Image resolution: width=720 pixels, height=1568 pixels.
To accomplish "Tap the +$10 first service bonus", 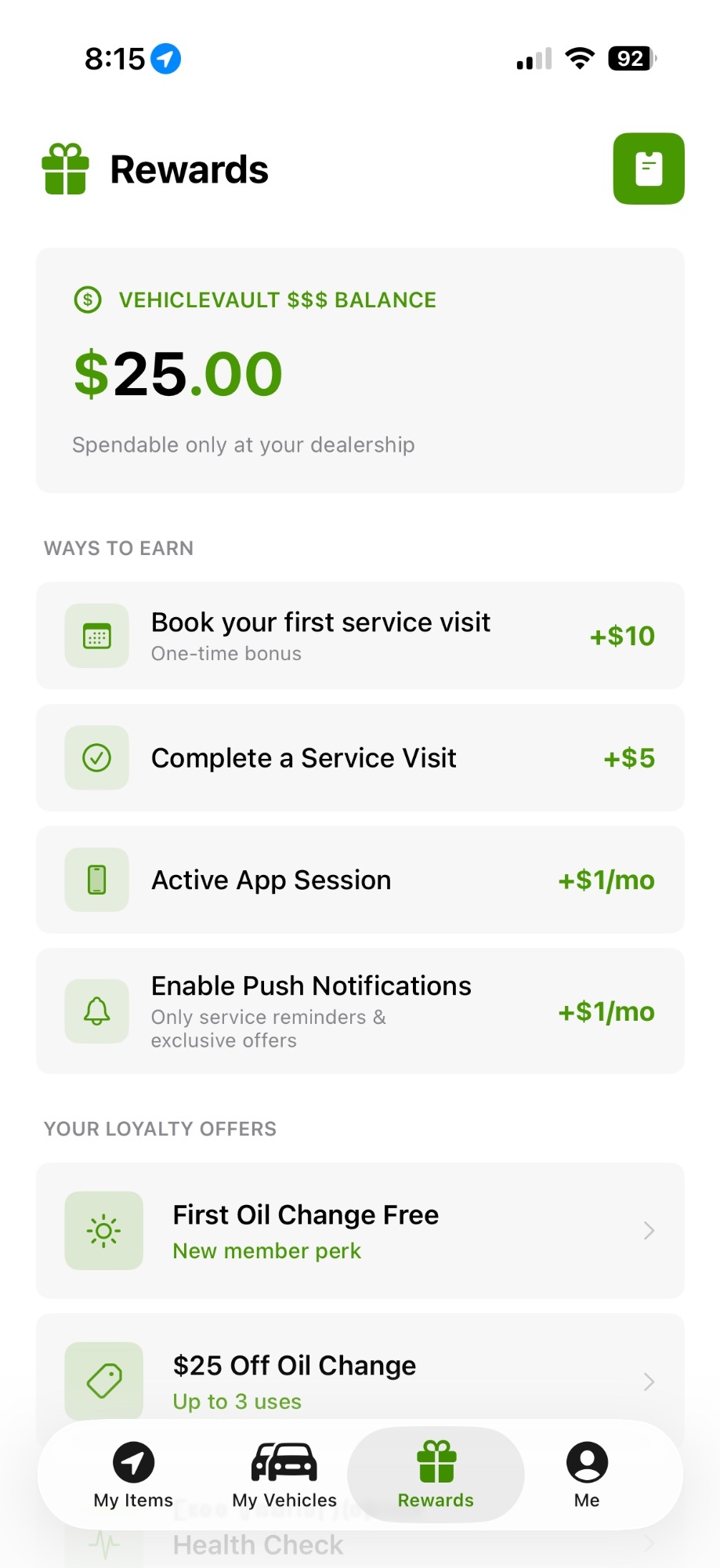I will point(622,636).
